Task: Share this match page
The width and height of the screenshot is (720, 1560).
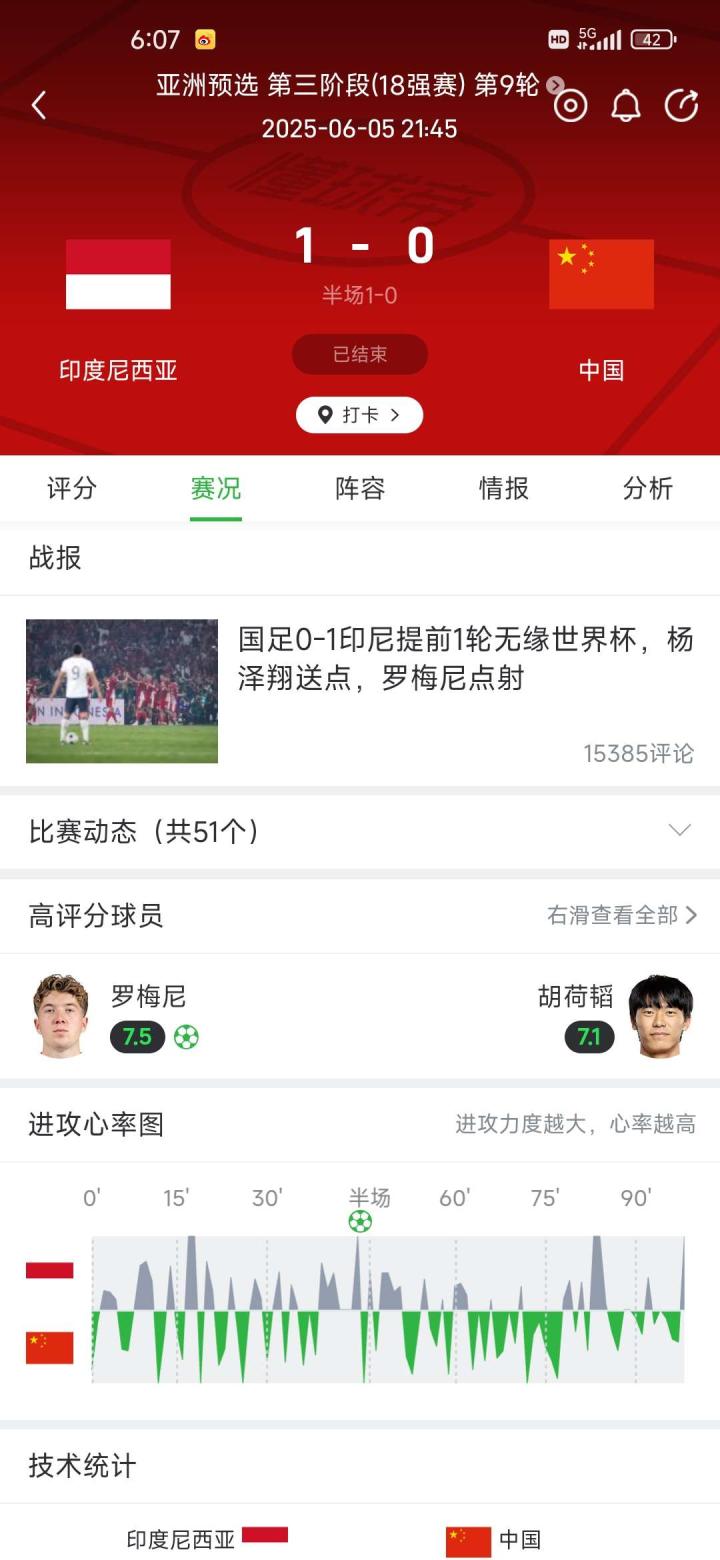Action: (x=681, y=105)
